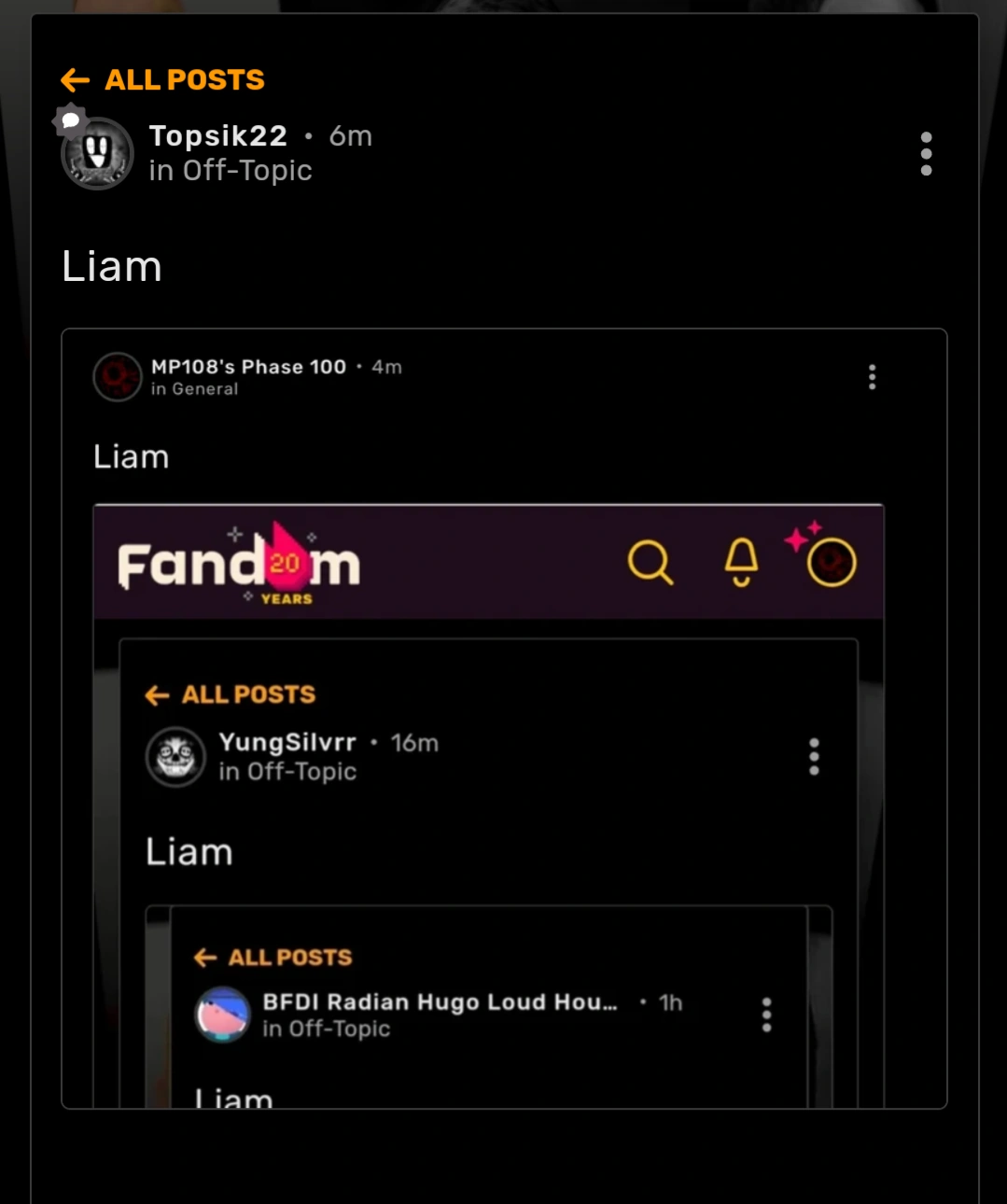Screen dimensions: 1007x1204
Task: Open Topsik22's profile avatar
Action: [97, 152]
